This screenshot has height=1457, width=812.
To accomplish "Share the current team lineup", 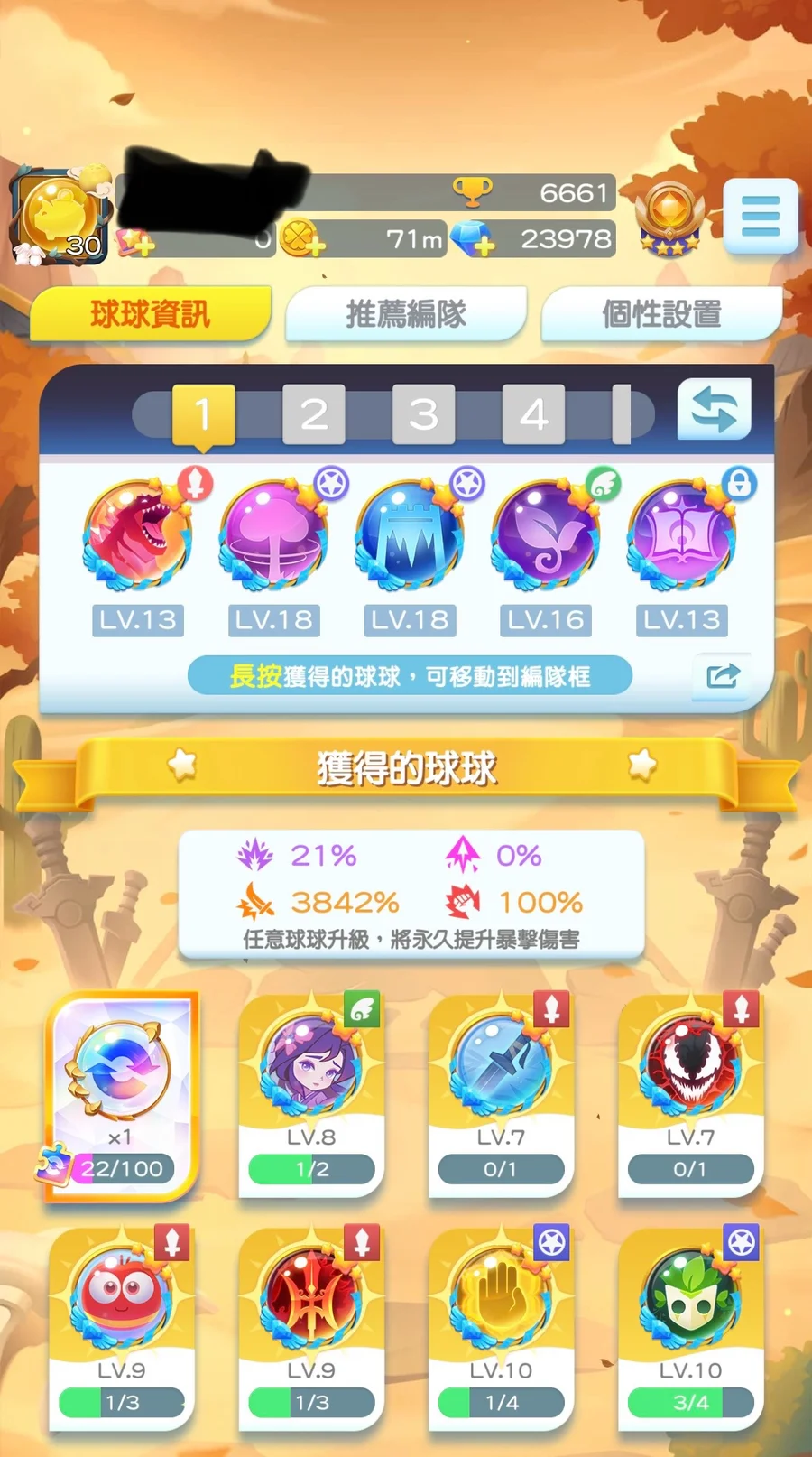I will pyautogui.click(x=722, y=675).
